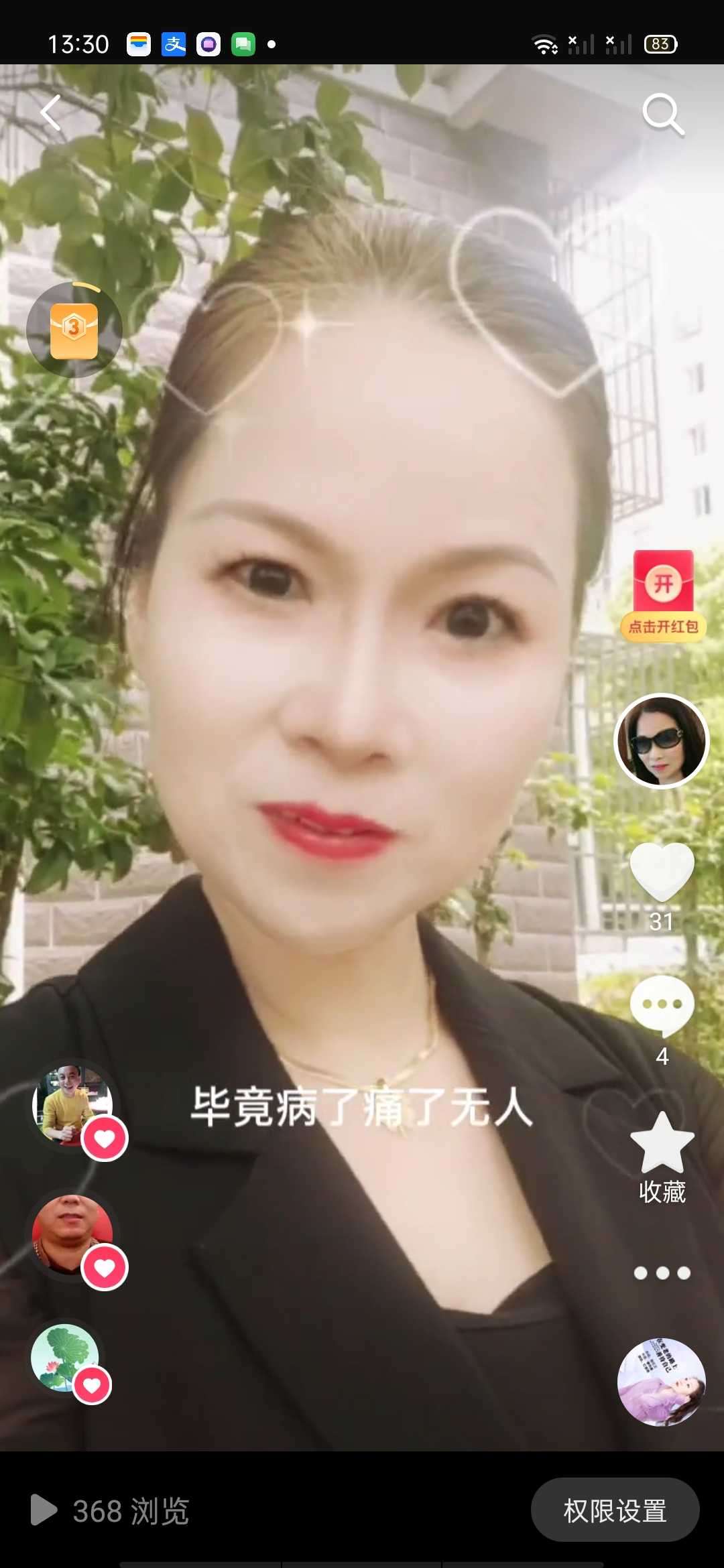Viewport: 724px width, 1568px height.
Task: Open the red envelope 点击开红包
Action: pyautogui.click(x=663, y=593)
